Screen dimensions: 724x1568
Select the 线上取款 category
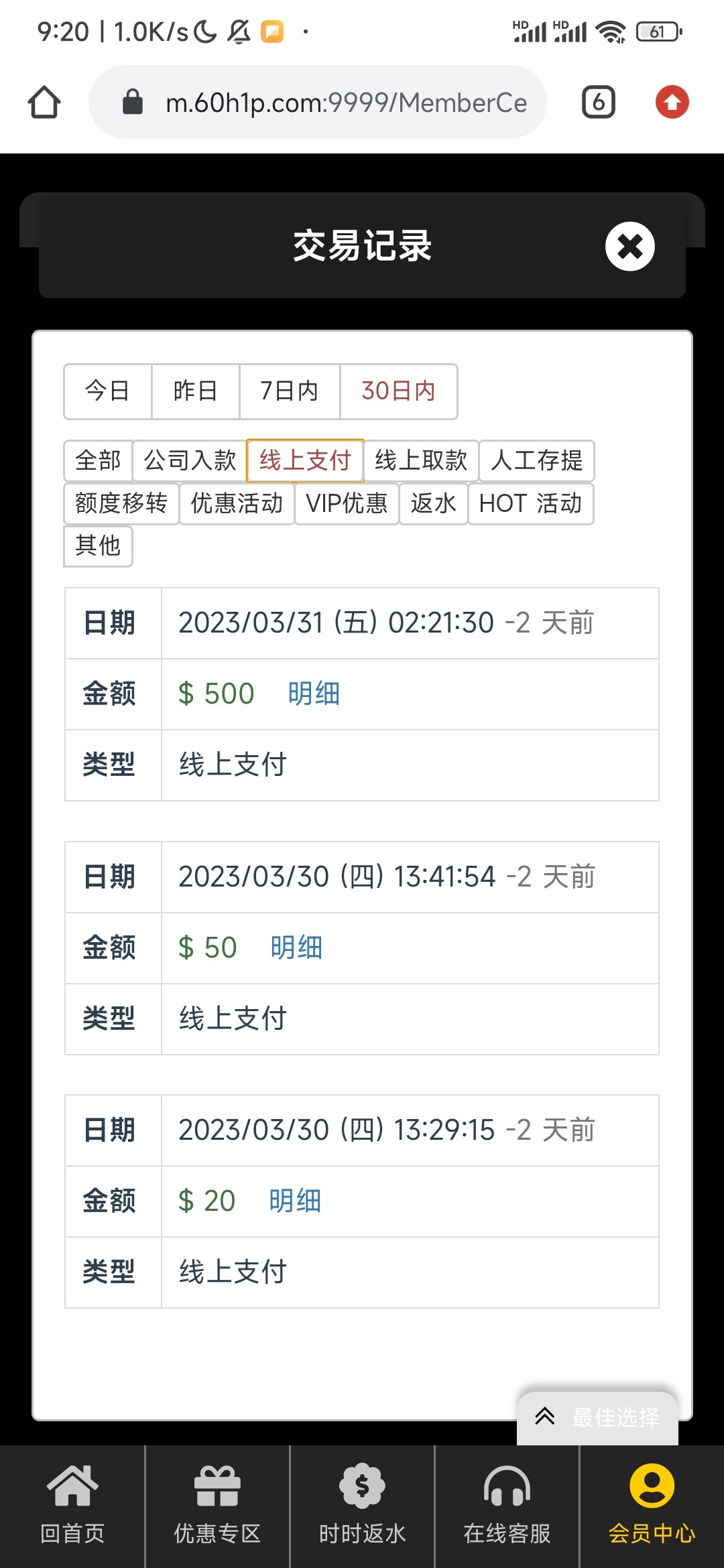[421, 460]
